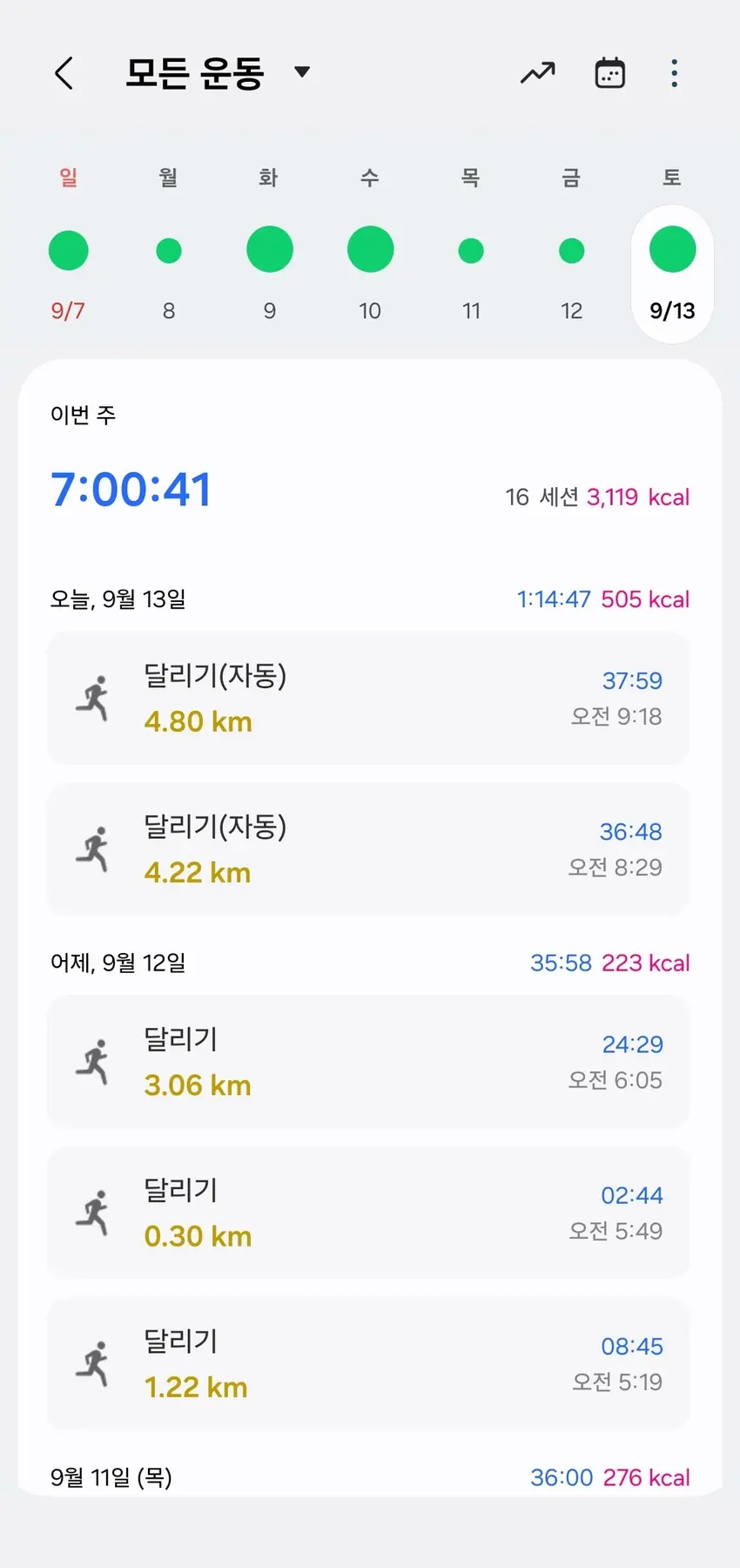Image resolution: width=740 pixels, height=1568 pixels.
Task: Open the 3.06 km running session
Action: coord(368,1062)
